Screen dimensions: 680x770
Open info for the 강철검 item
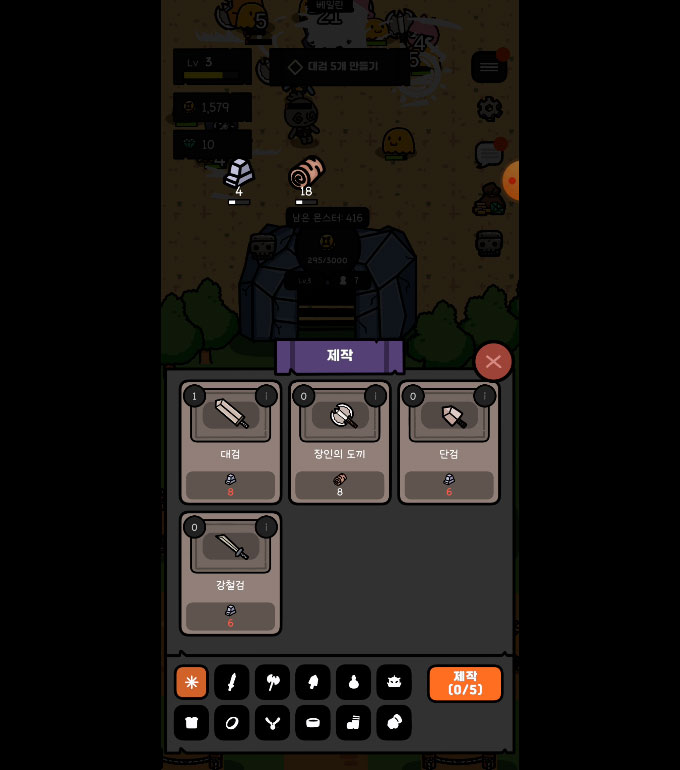coord(266,527)
